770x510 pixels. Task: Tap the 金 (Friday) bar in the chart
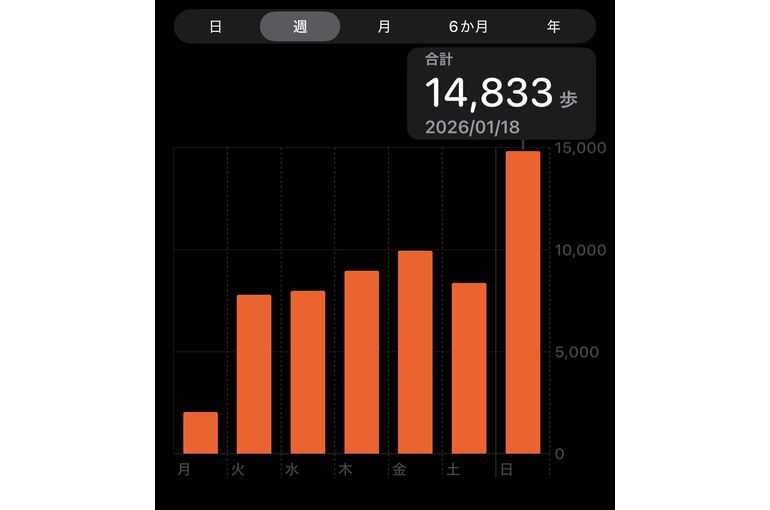coord(415,352)
